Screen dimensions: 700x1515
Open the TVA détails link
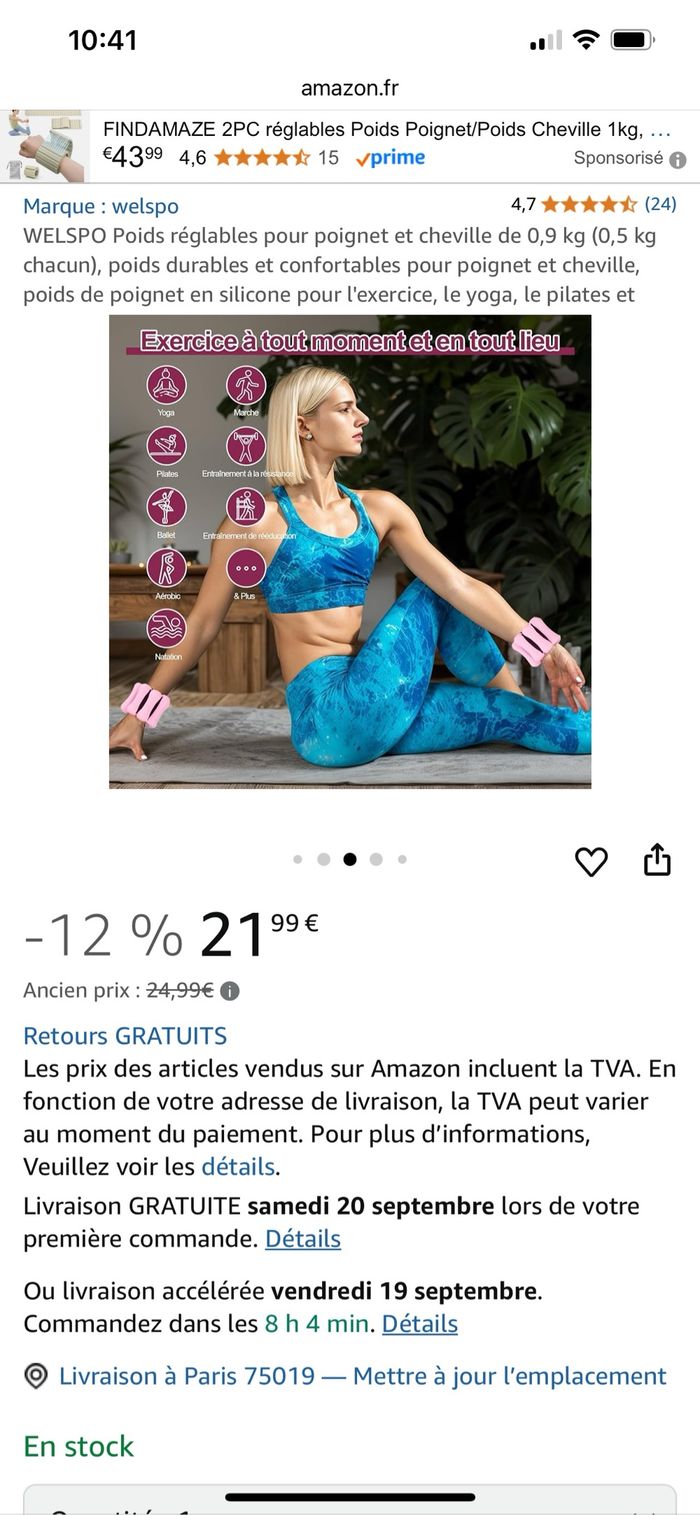(x=238, y=1166)
